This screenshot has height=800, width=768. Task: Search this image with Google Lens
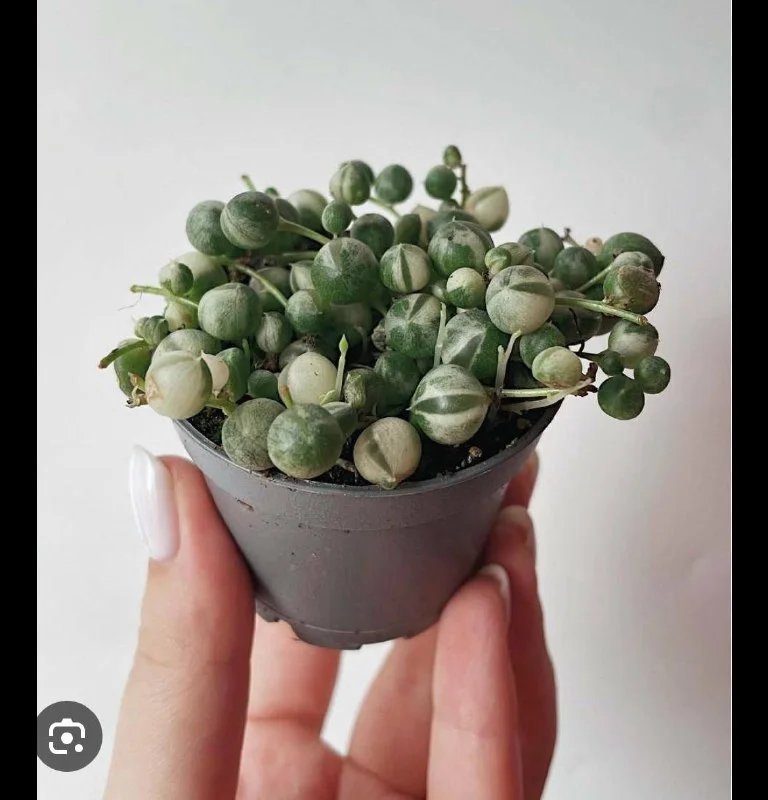point(69,736)
